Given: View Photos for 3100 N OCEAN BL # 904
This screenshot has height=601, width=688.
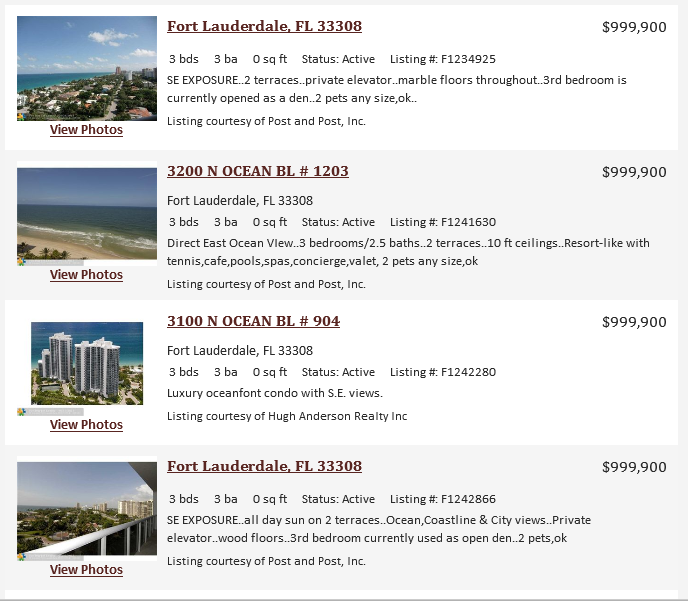Looking at the screenshot, I should tap(86, 425).
